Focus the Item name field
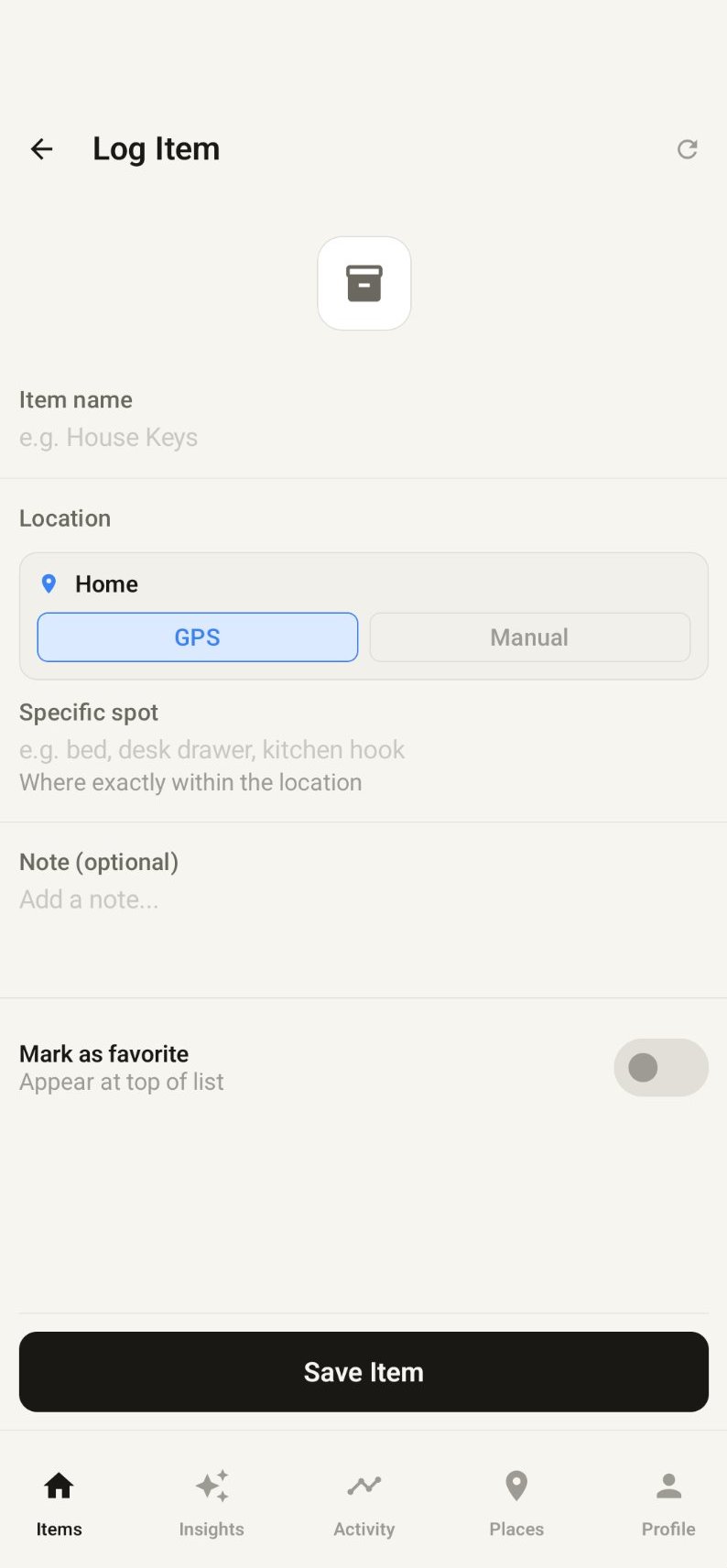The image size is (727, 1568). click(x=363, y=438)
